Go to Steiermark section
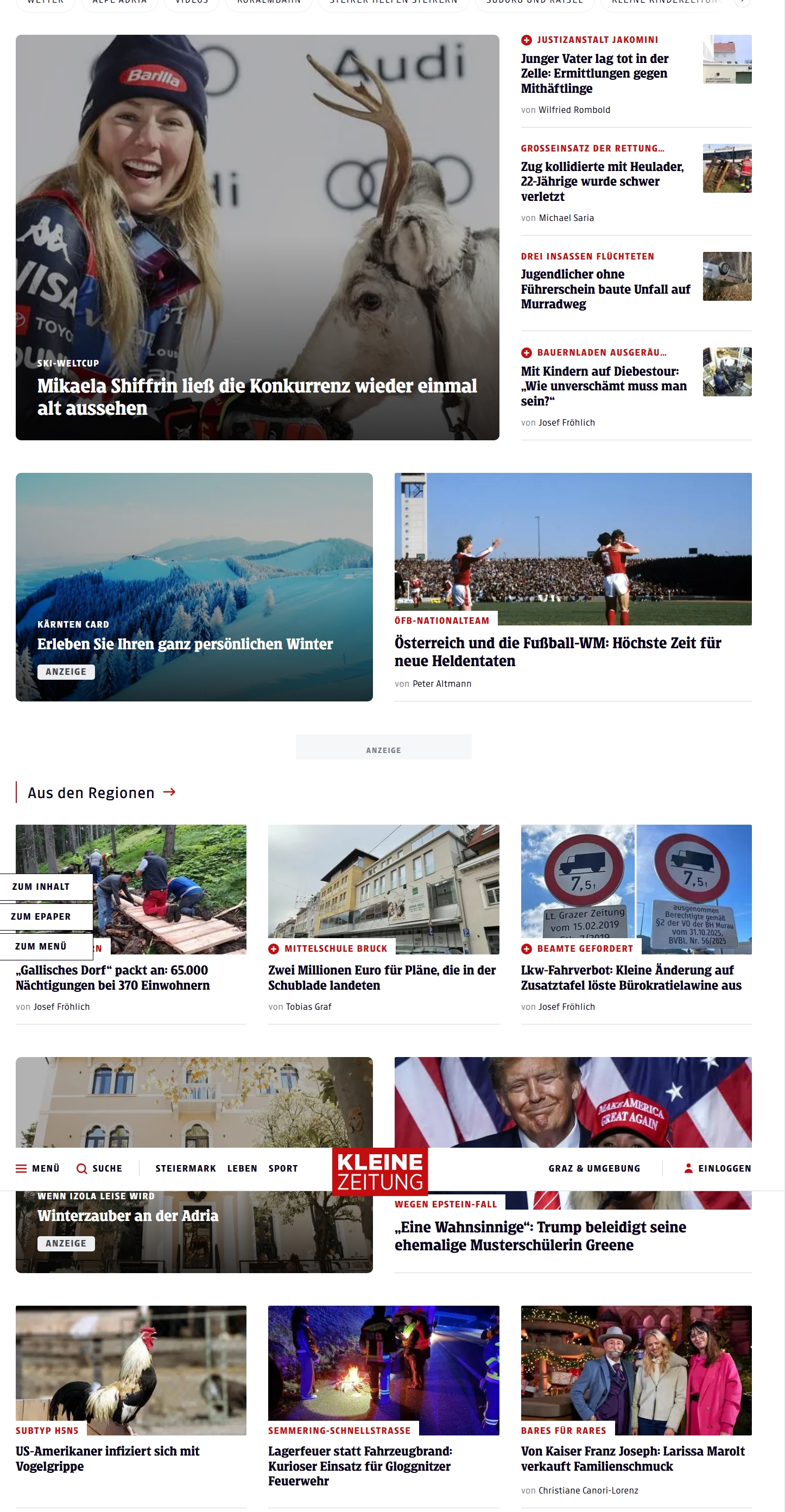 click(x=186, y=1168)
